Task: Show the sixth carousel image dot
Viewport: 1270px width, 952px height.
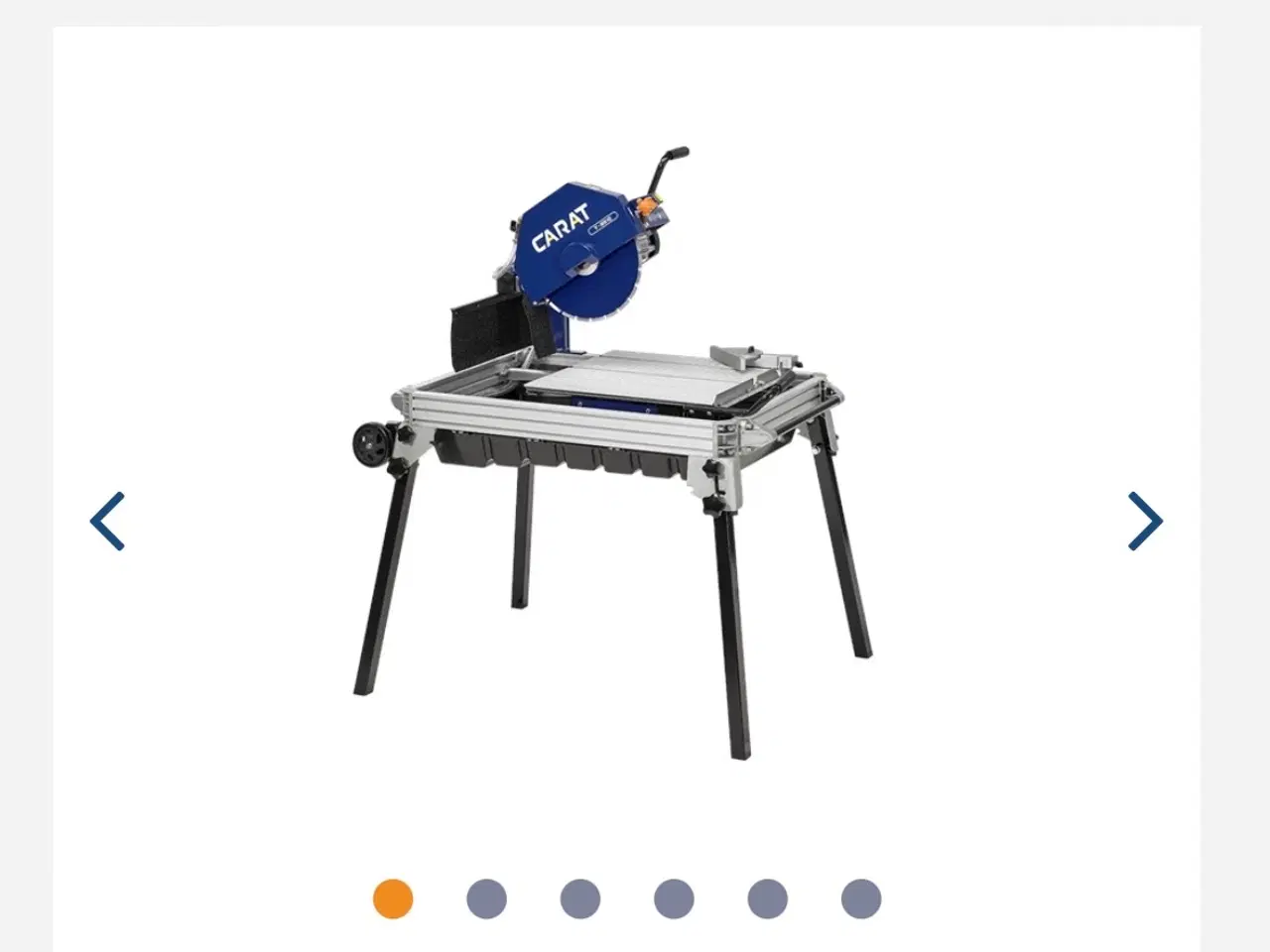Action: pyautogui.click(x=860, y=898)
